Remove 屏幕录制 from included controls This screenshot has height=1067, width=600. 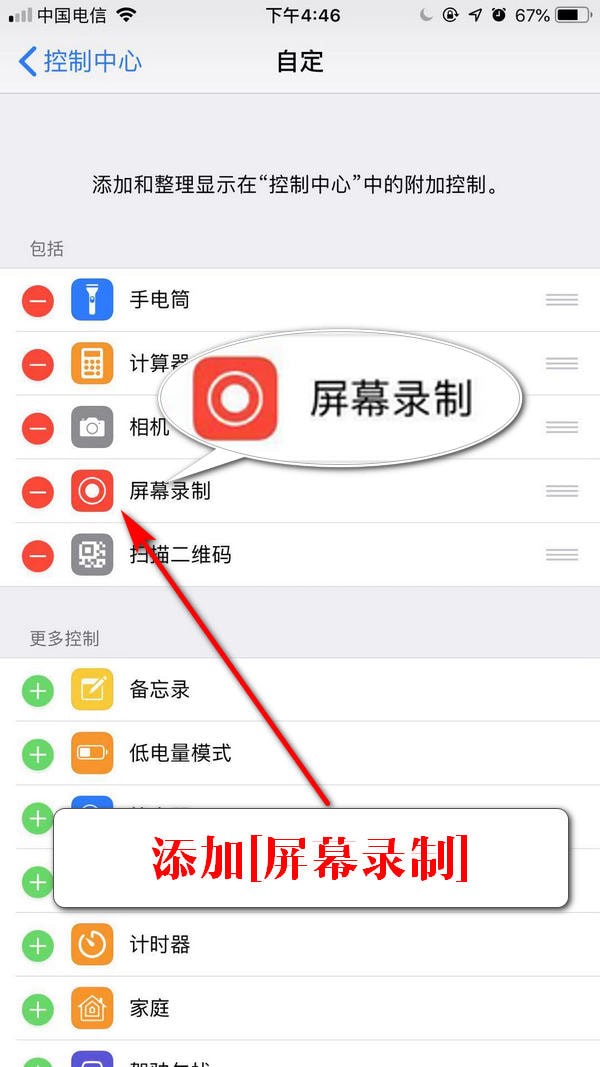[x=38, y=491]
